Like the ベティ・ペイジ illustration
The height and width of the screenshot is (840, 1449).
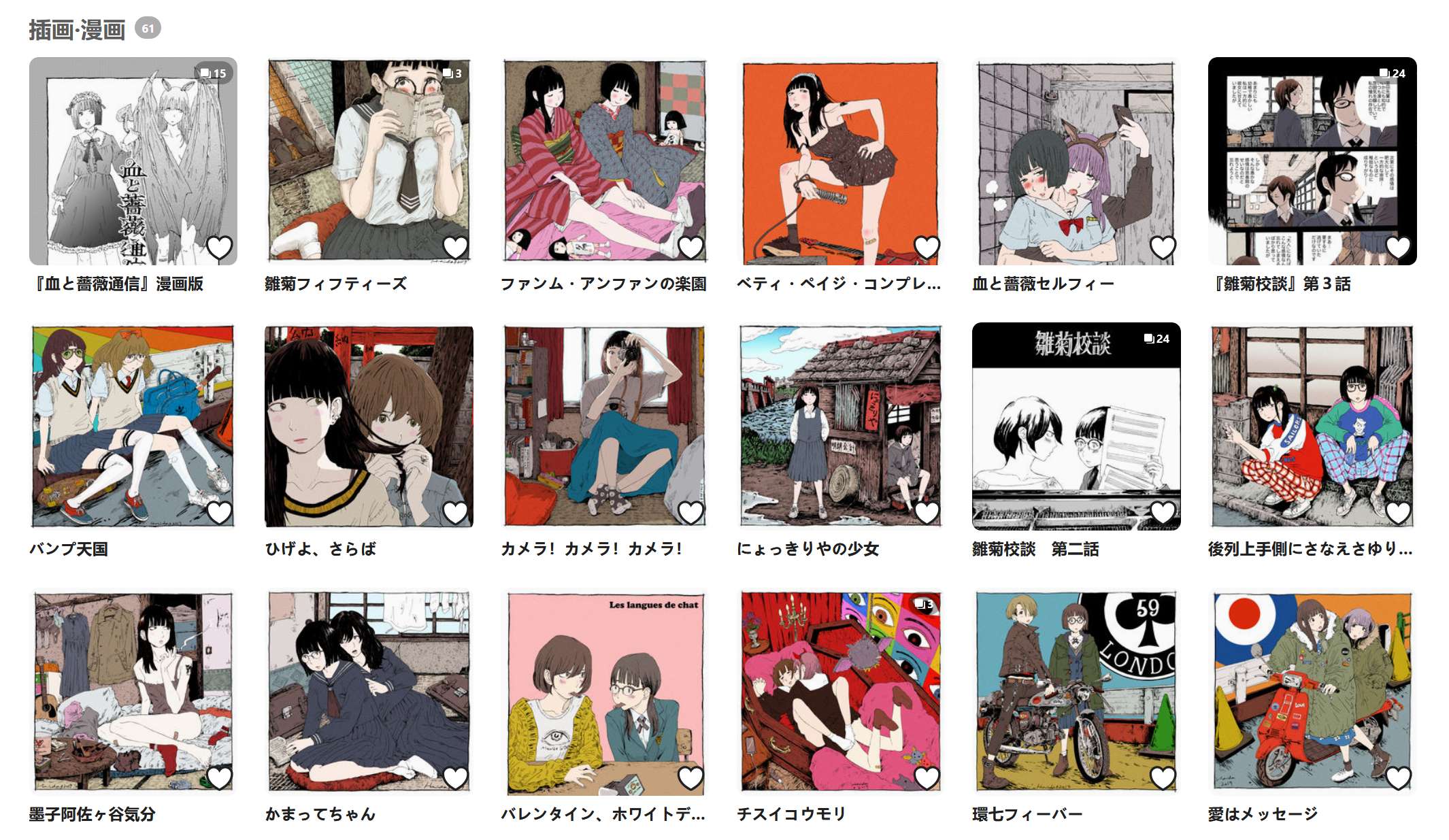(x=927, y=248)
